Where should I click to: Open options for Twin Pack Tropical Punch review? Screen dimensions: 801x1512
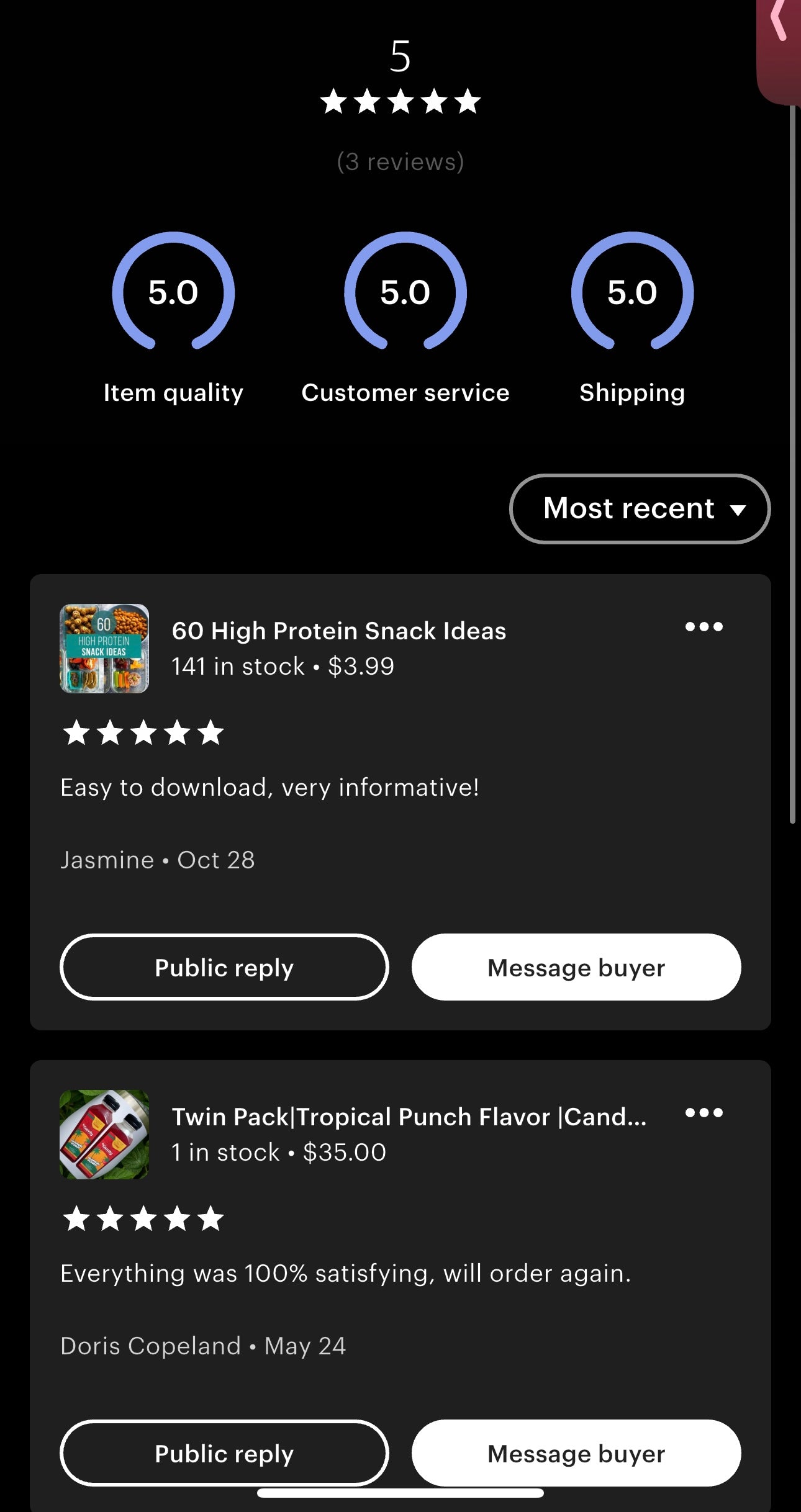tap(704, 1113)
